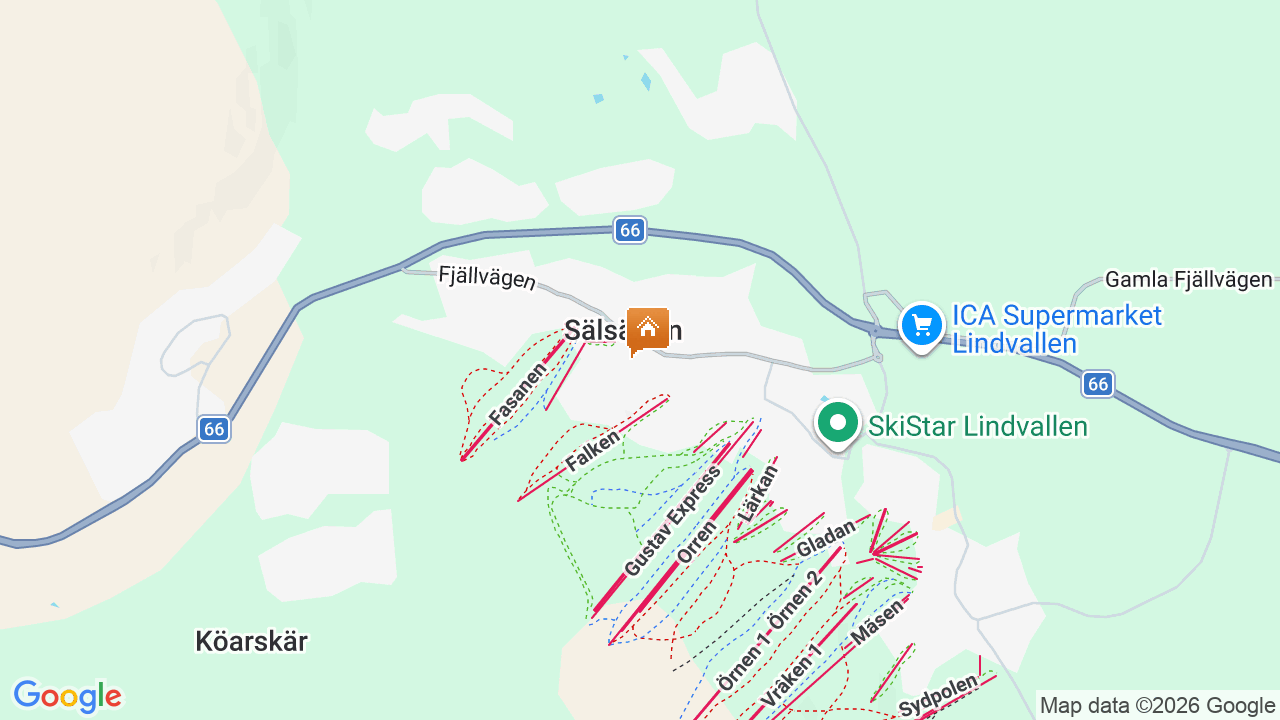Tap the orange house marker near Sälsätern
Viewport: 1280px width, 720px height.
pos(648,329)
